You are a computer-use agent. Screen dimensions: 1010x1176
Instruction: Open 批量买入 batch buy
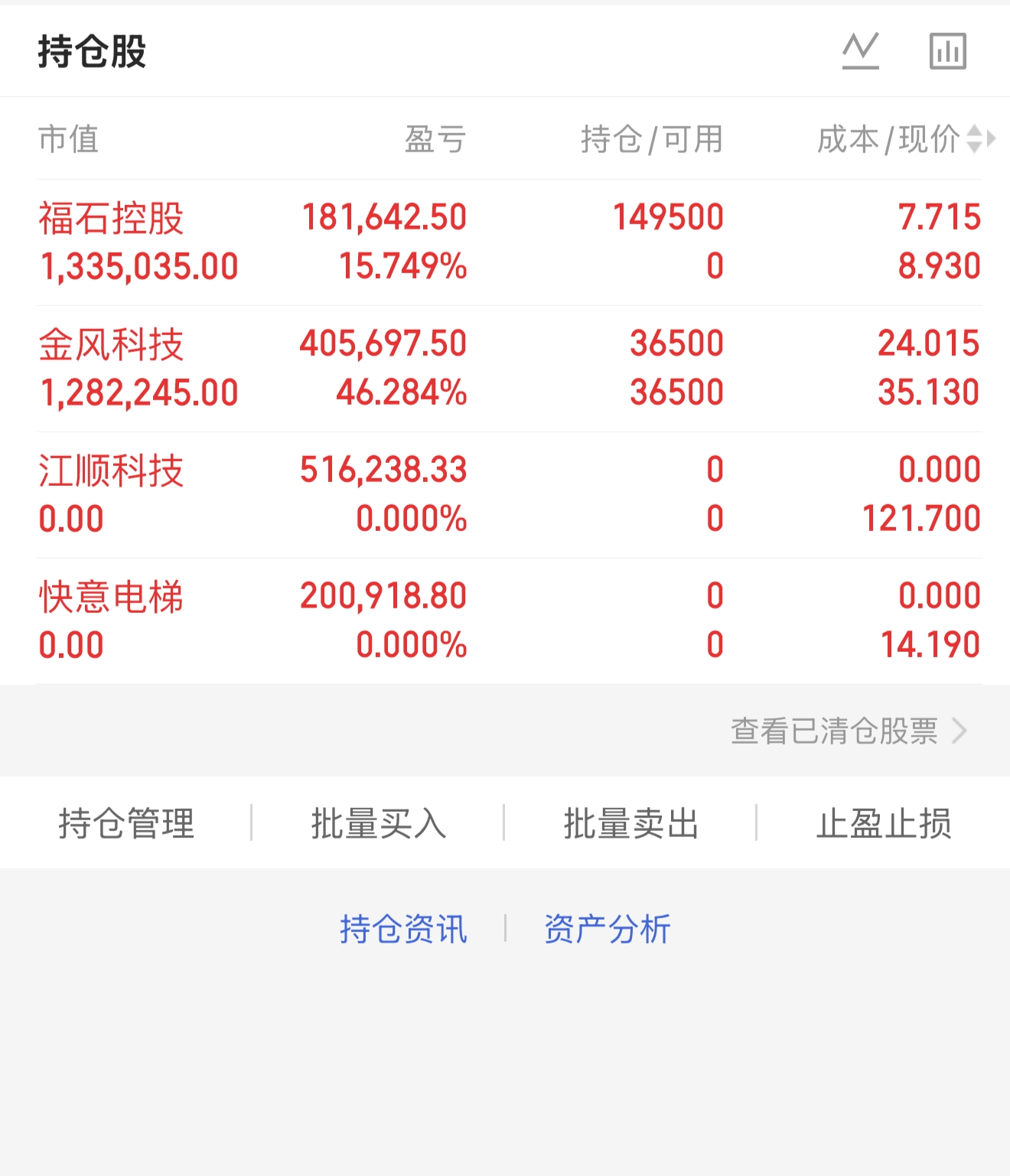[380, 823]
